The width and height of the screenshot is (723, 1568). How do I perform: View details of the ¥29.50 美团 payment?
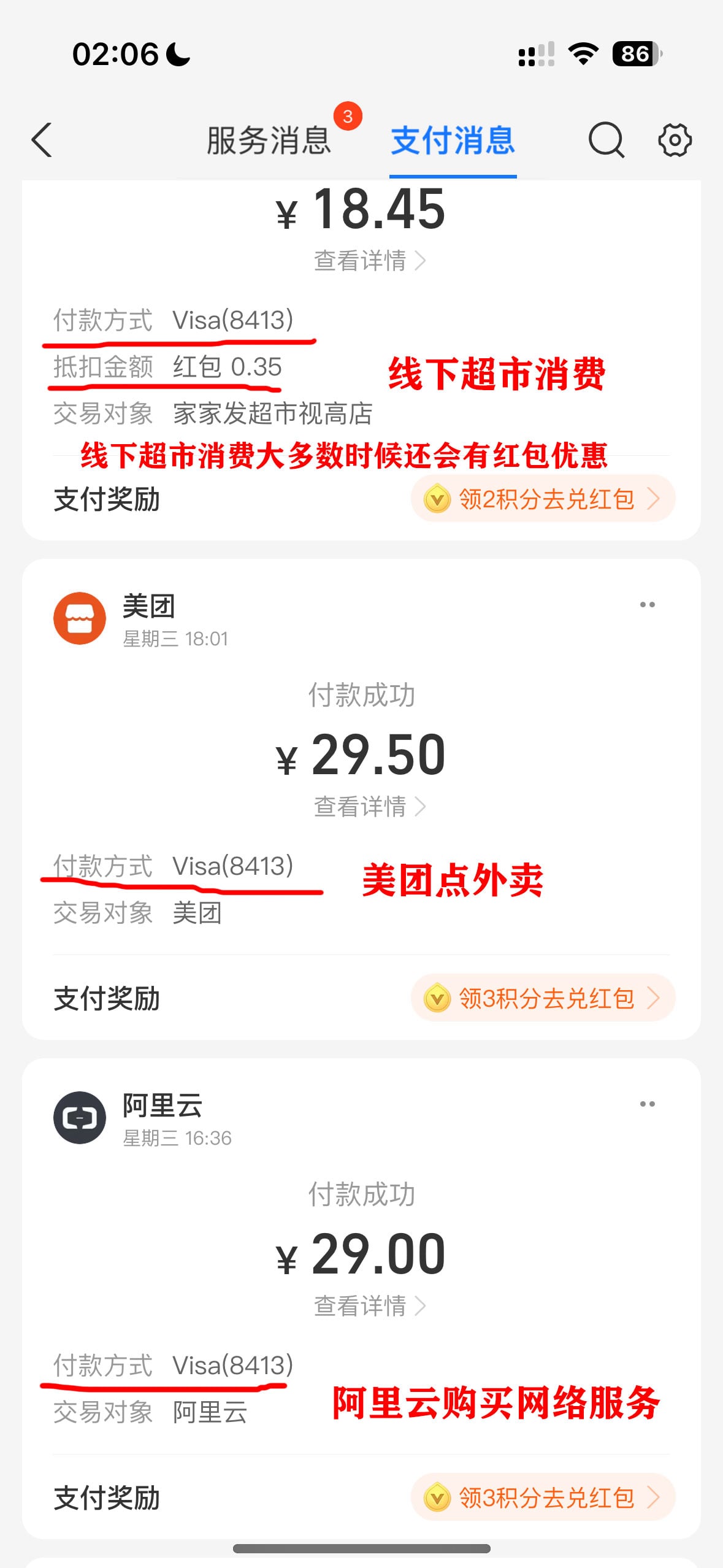click(x=369, y=807)
